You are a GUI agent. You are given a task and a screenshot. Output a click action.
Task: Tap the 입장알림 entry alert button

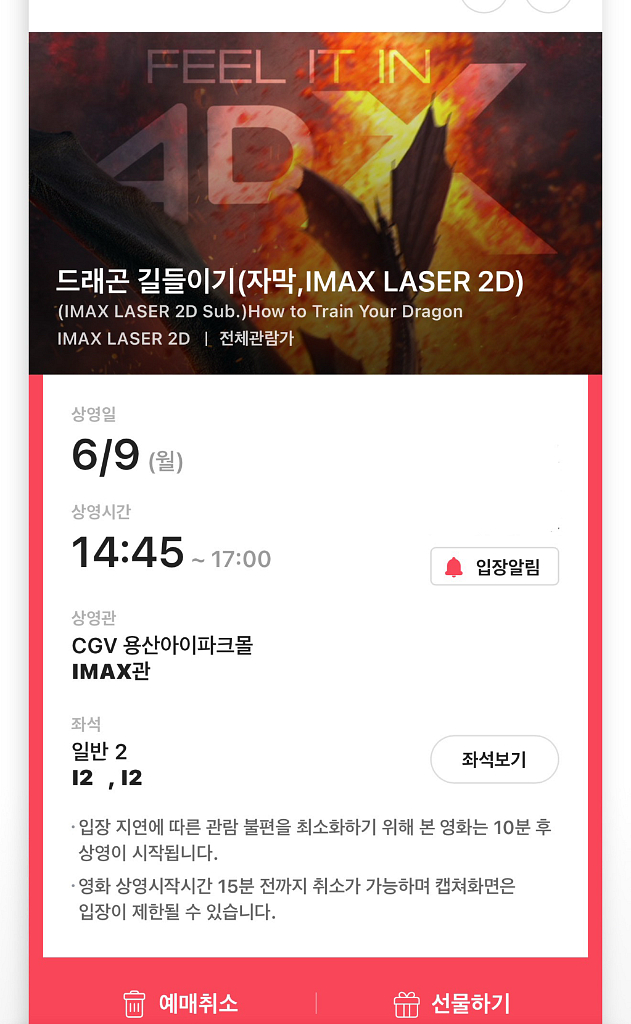[494, 566]
